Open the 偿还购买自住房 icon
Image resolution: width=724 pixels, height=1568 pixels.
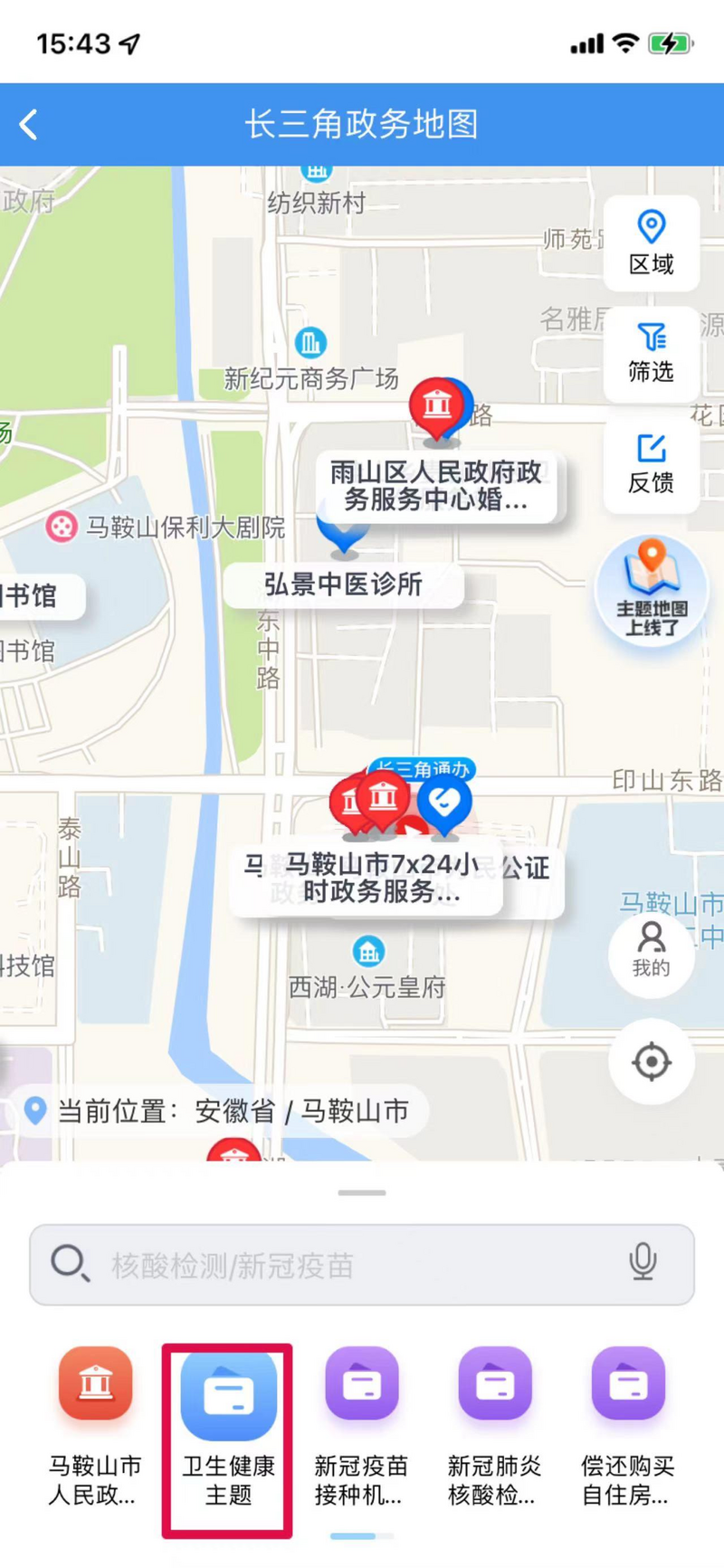(629, 1383)
